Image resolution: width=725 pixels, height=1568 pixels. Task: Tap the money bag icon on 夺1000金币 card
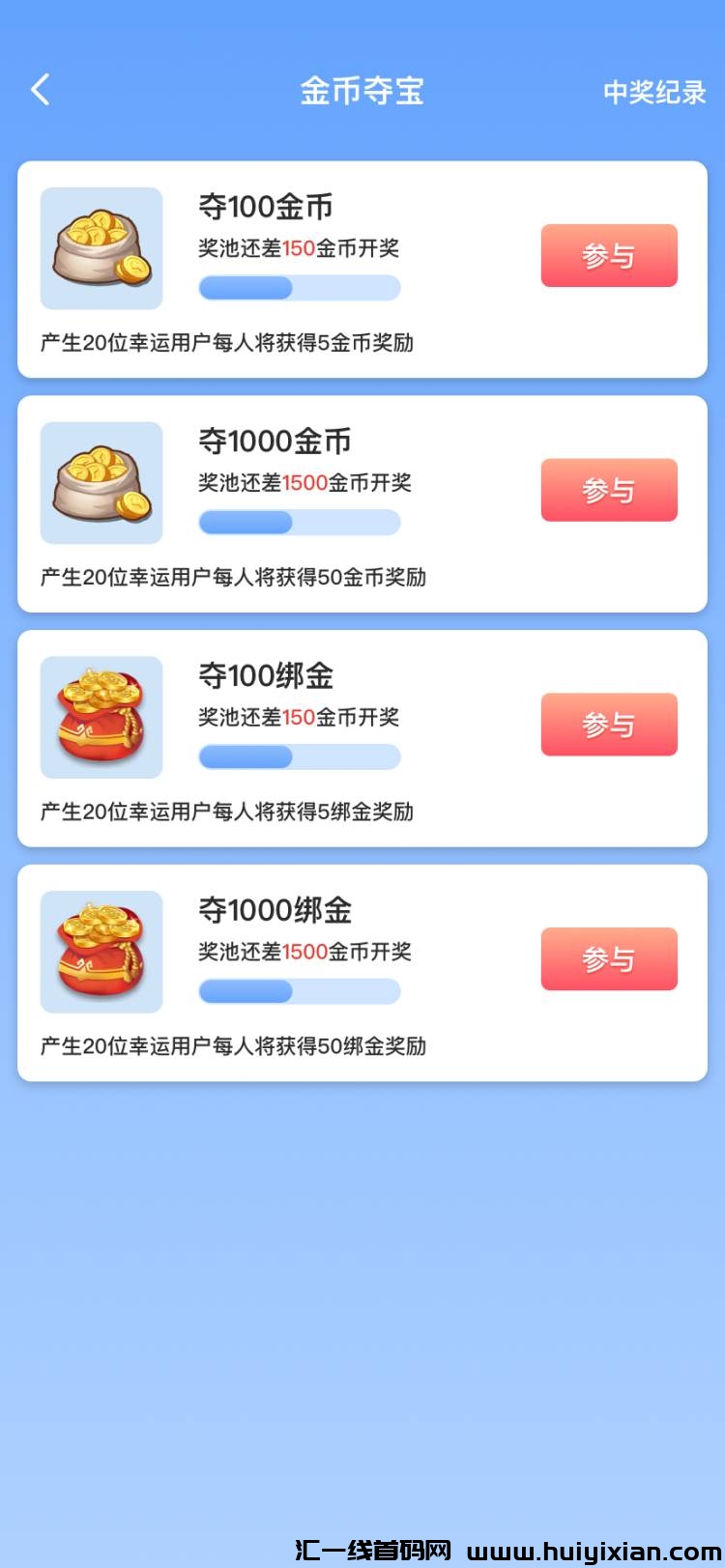[101, 483]
